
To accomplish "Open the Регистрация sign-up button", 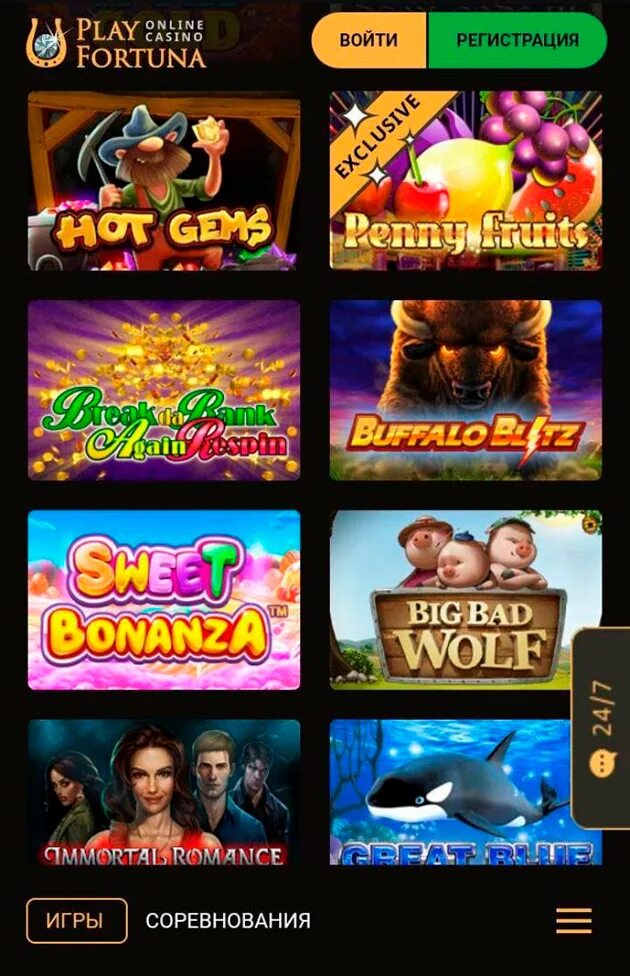I will click(x=517, y=41).
